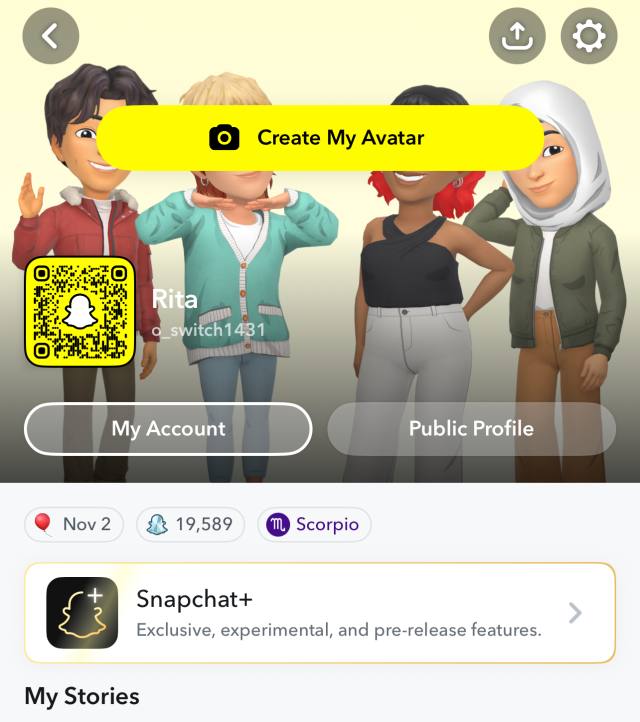Open settings via the gear icon
Image resolution: width=640 pixels, height=722 pixels.
tap(588, 37)
